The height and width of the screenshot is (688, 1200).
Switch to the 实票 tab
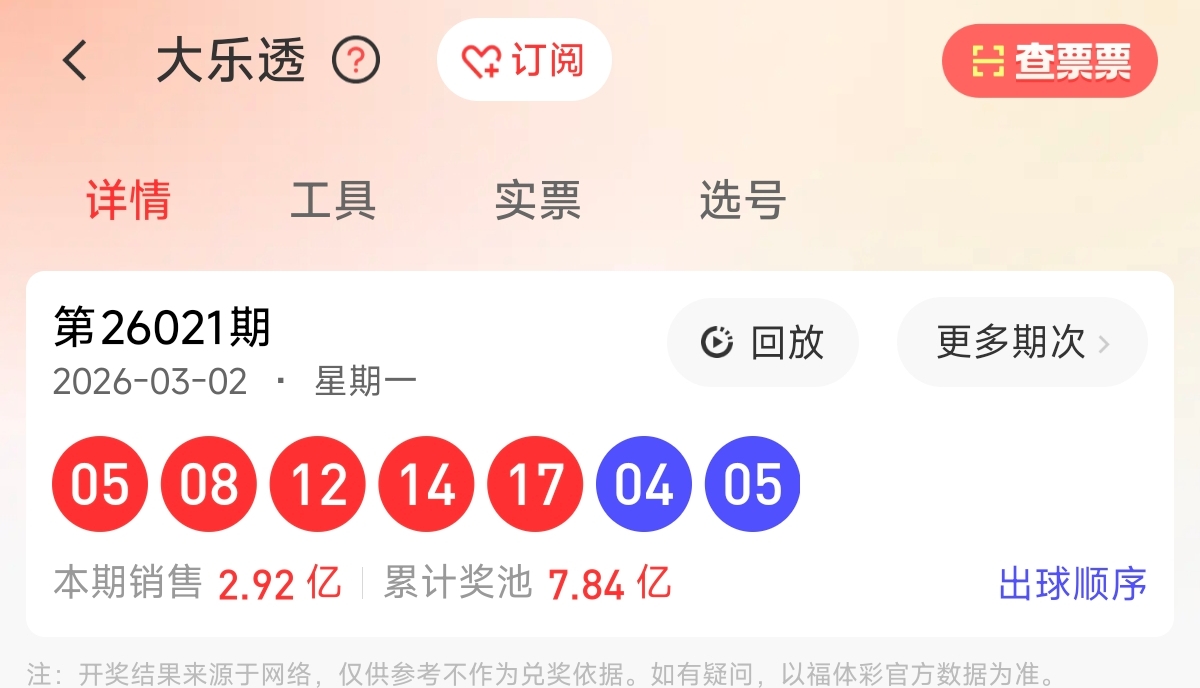tap(537, 200)
